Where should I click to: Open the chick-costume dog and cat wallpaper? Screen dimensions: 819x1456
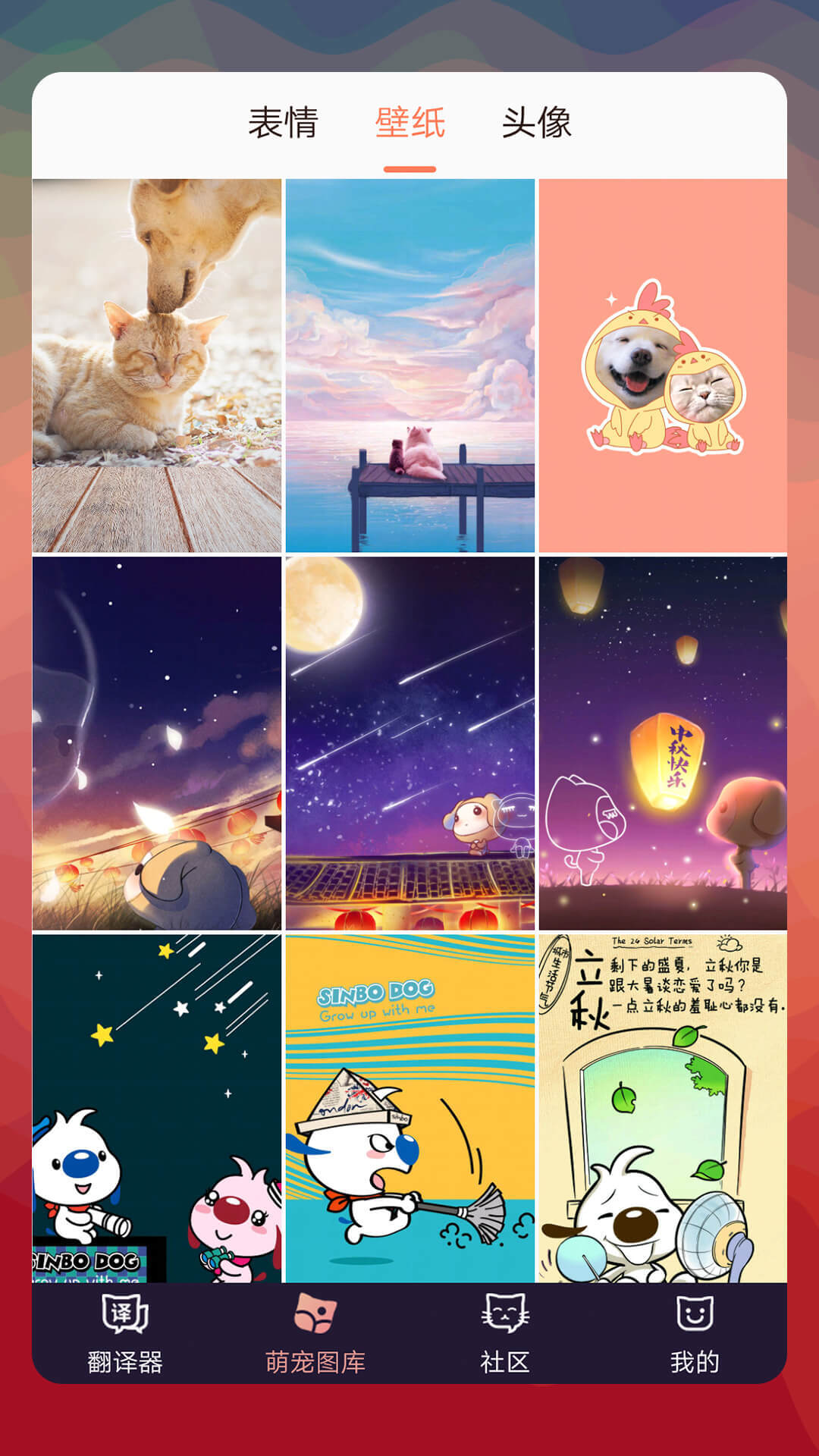[663, 366]
